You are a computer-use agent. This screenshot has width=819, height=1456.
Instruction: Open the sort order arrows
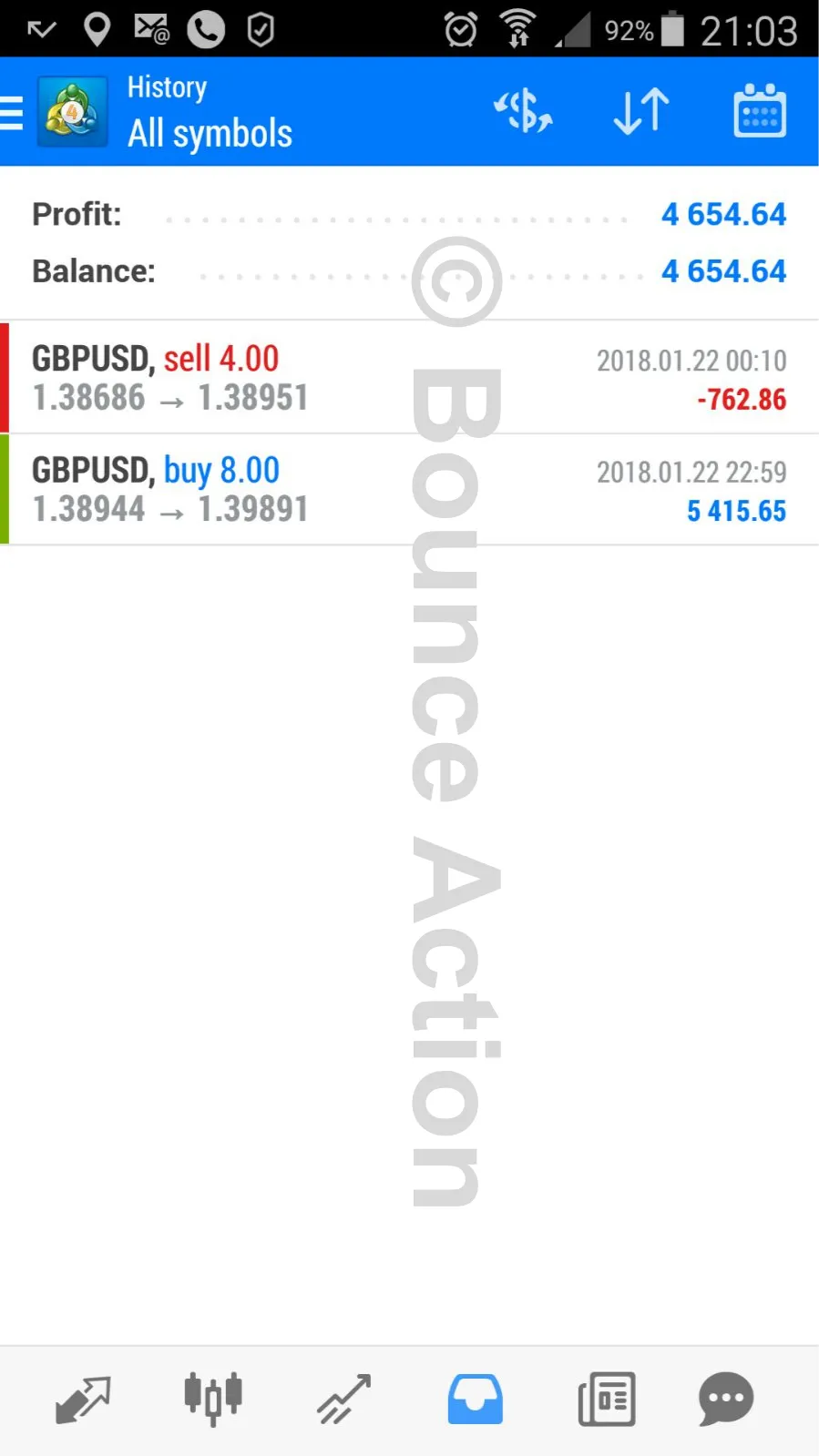coord(641,112)
